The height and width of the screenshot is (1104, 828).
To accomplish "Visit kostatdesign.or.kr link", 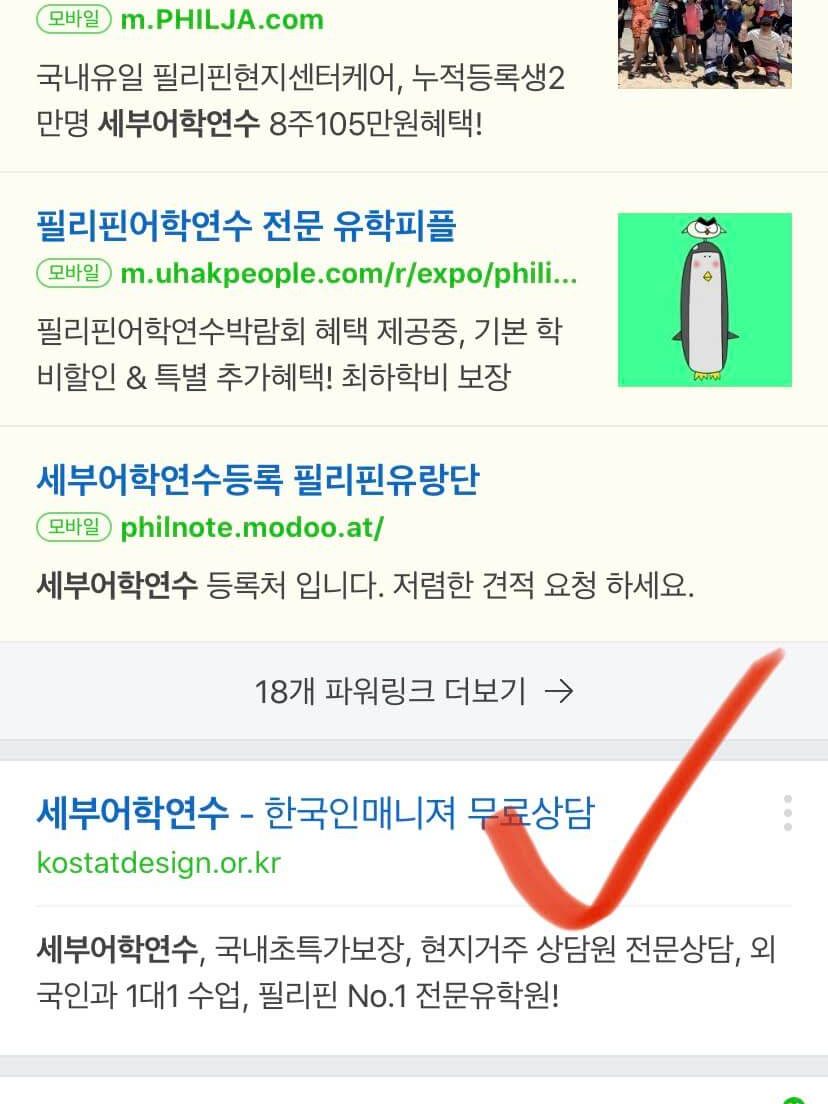I will (x=158, y=862).
